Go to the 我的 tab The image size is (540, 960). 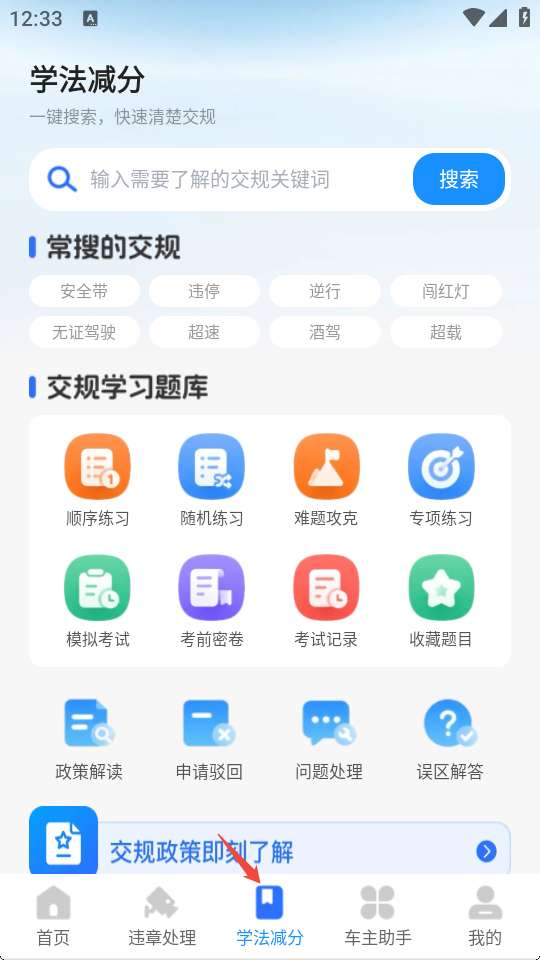485,915
